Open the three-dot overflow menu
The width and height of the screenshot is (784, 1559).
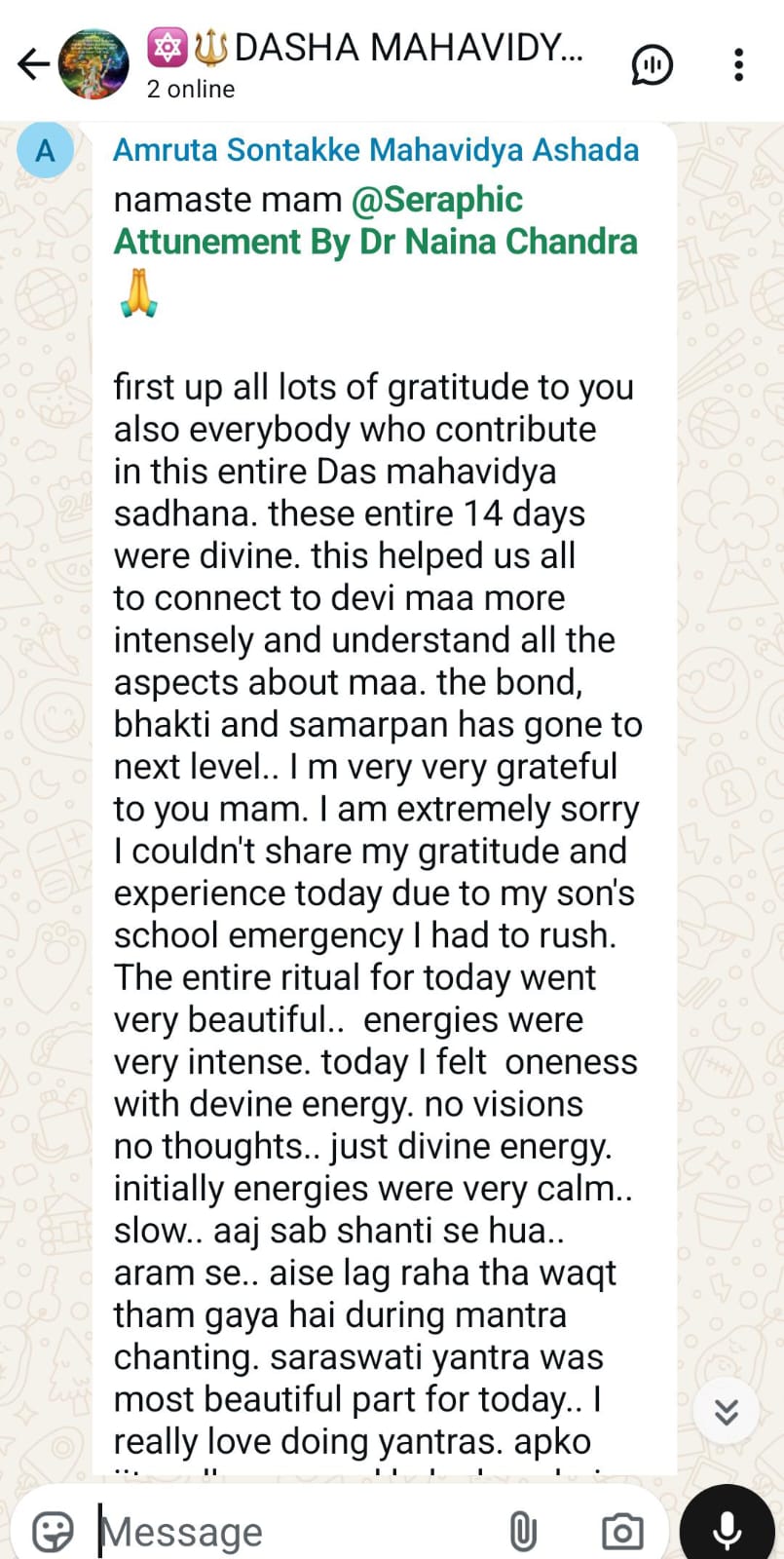coord(739,64)
